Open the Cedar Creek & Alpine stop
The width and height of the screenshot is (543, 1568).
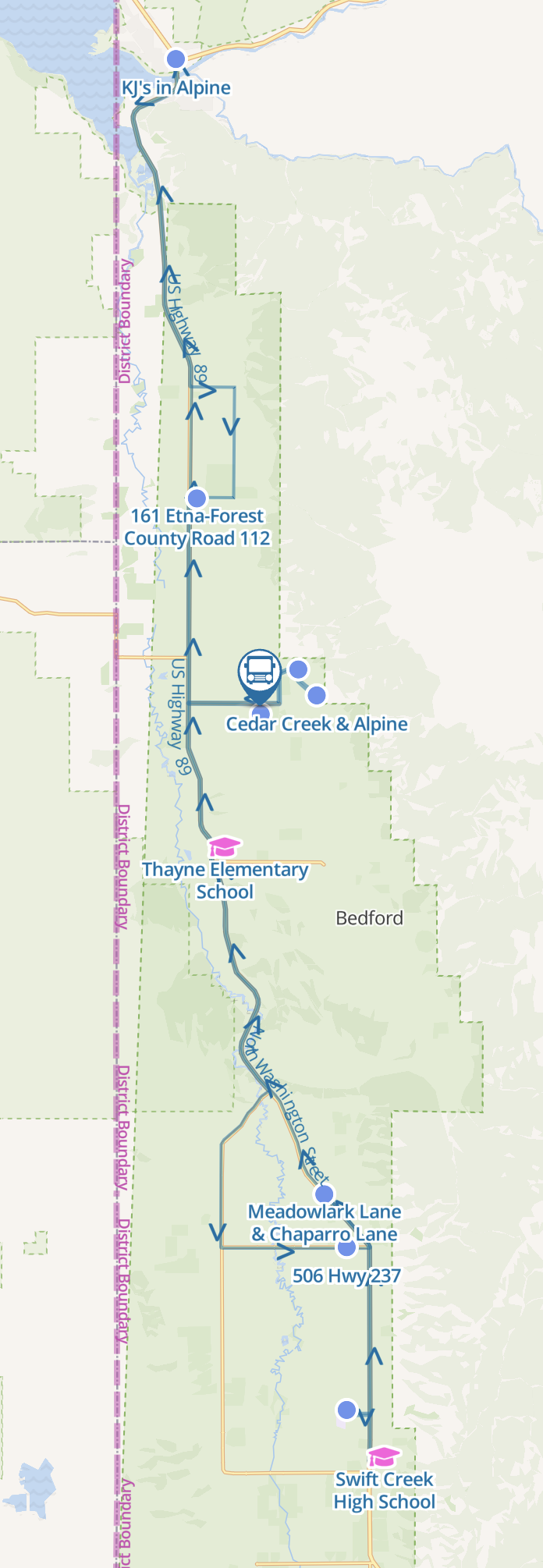click(x=261, y=713)
